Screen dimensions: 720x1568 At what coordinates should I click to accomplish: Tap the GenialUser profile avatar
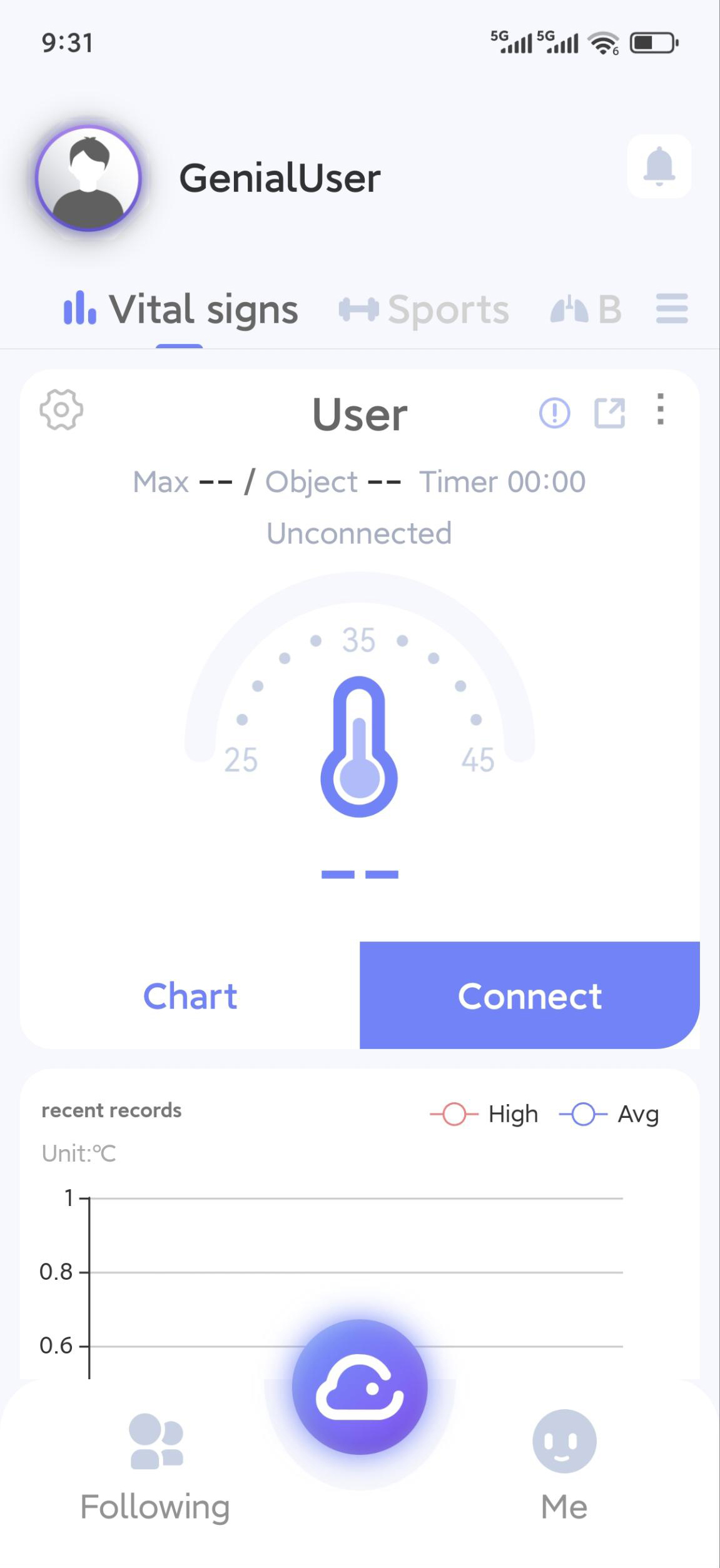tap(89, 178)
